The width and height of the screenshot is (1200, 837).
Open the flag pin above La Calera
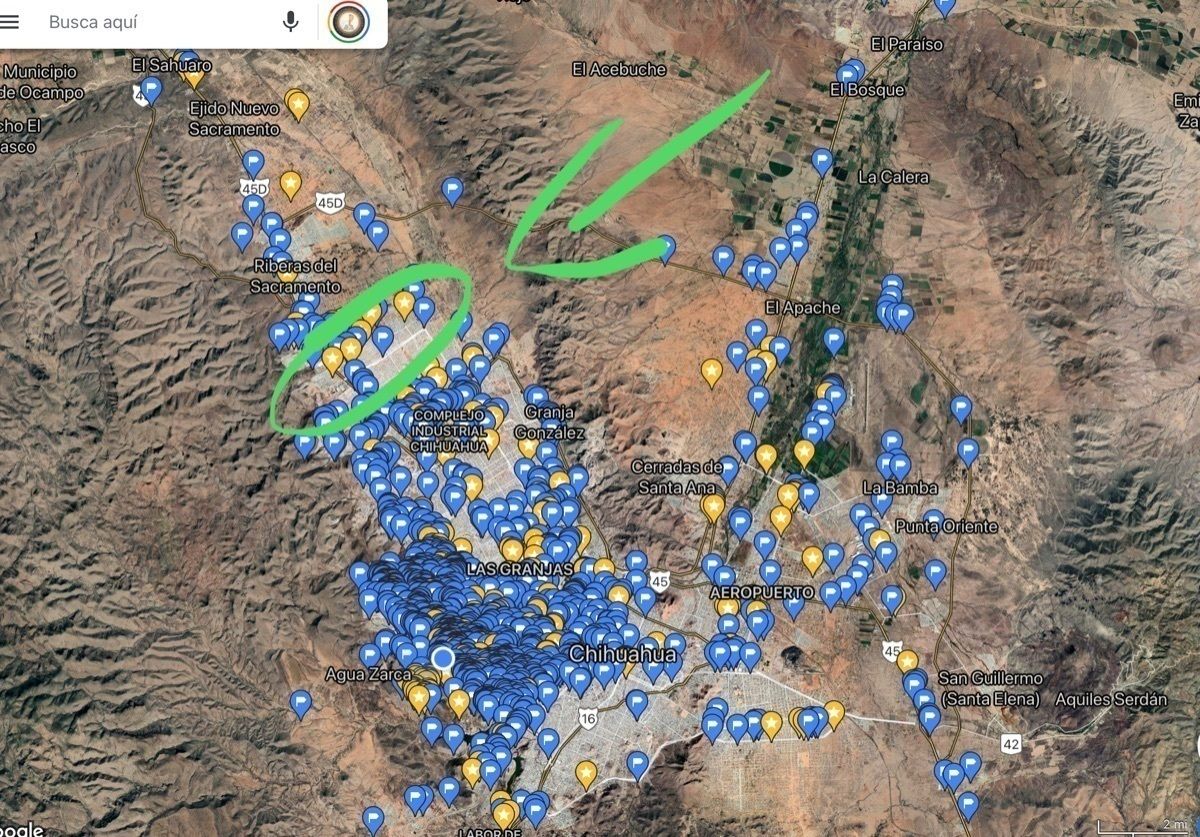822,160
